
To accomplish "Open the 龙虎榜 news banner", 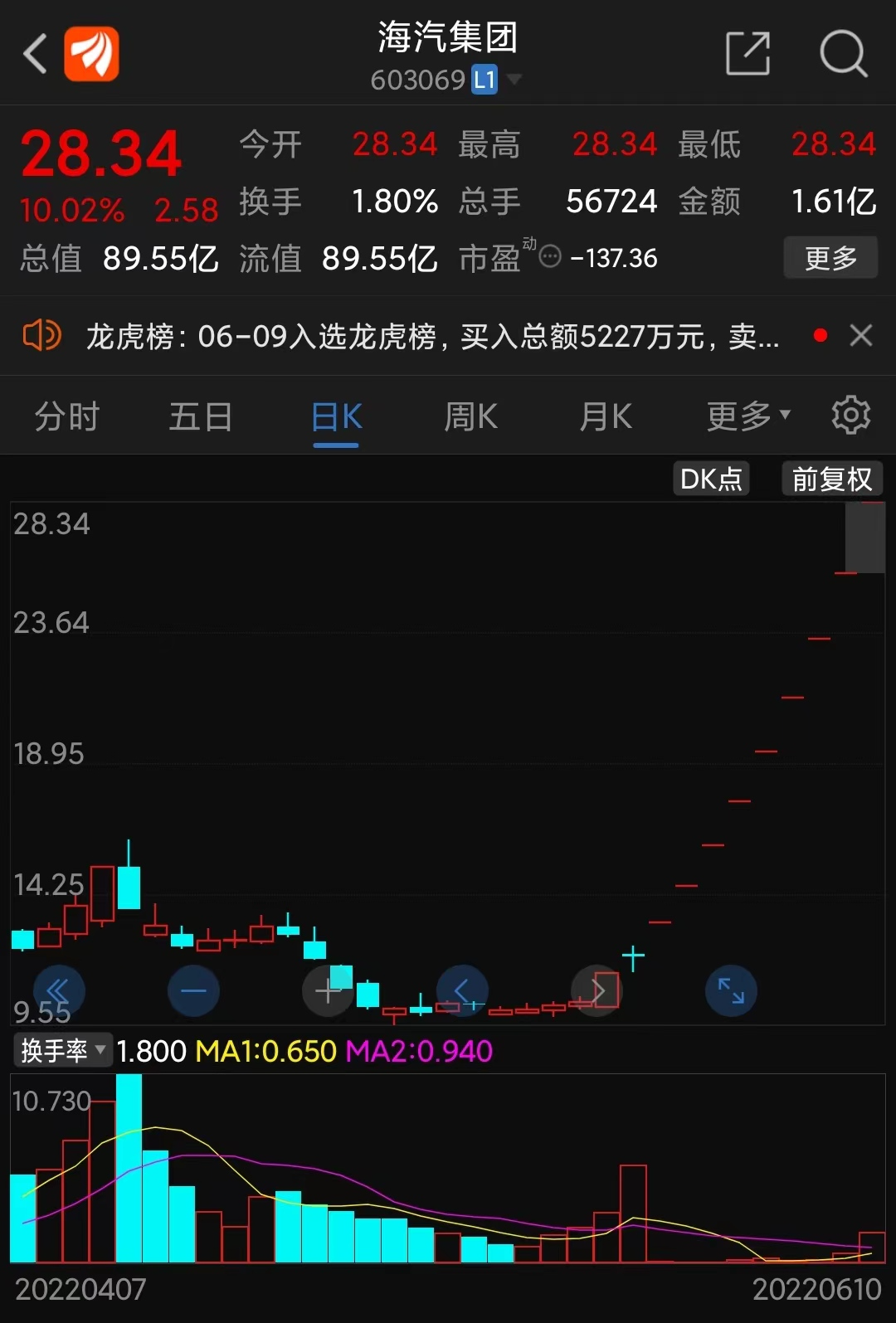I will [x=431, y=336].
